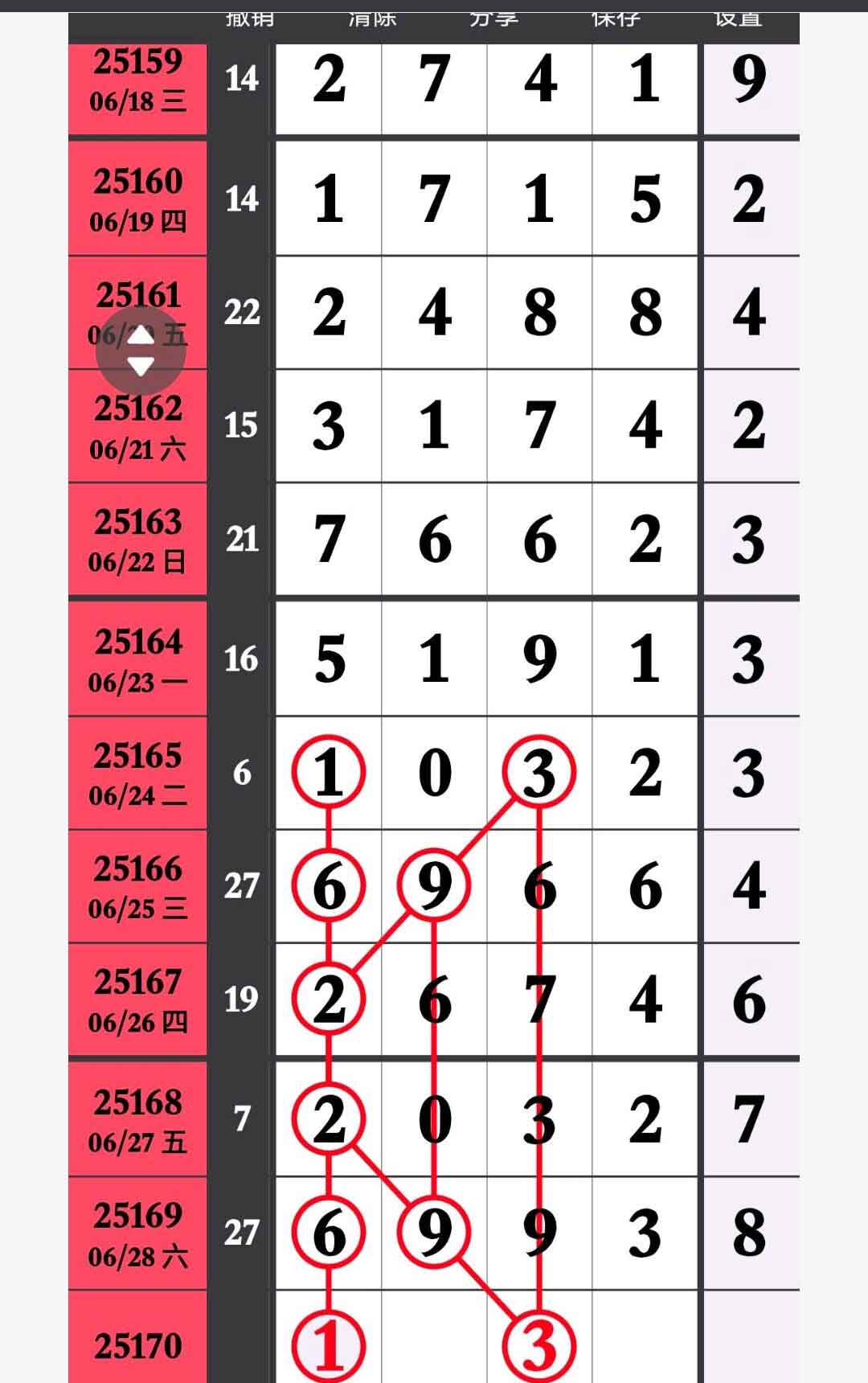
Task: Open 设置 settings
Action: 738,19
